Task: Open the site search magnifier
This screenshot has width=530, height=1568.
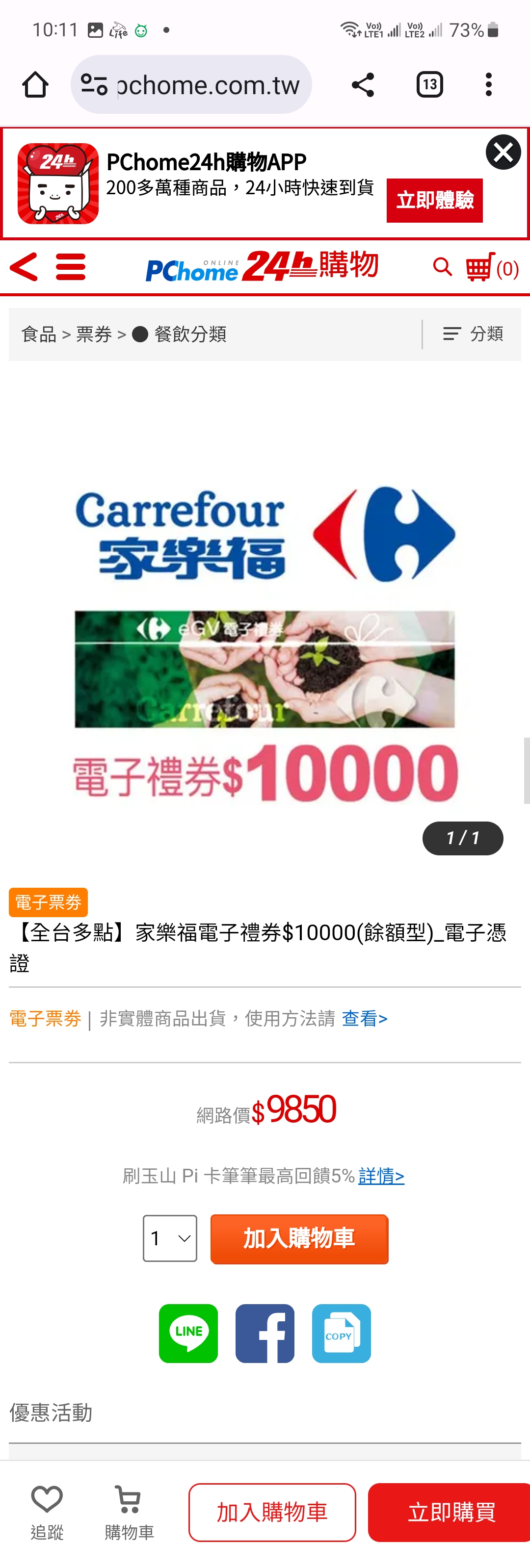Action: (442, 267)
